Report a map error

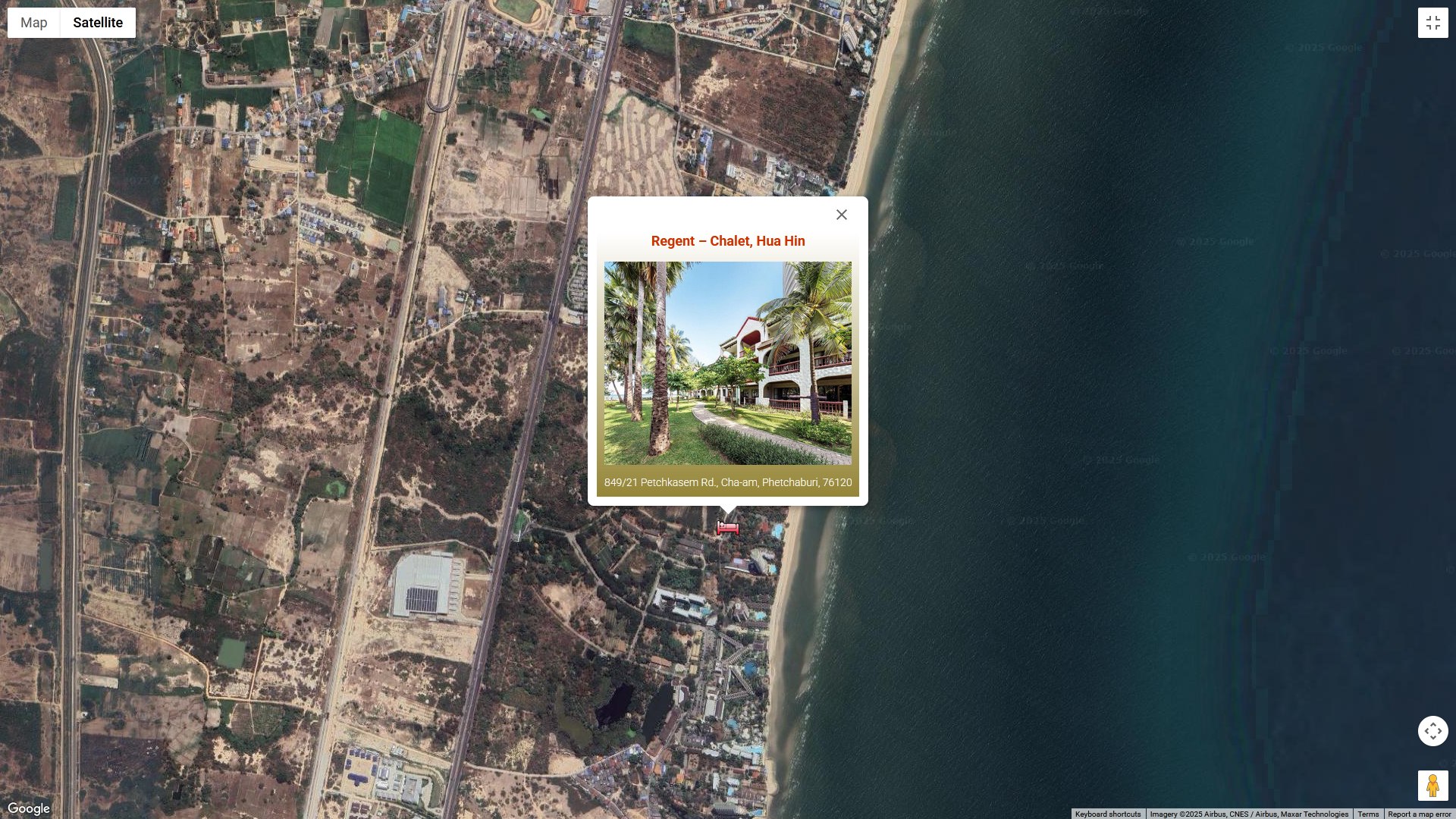[x=1419, y=814]
